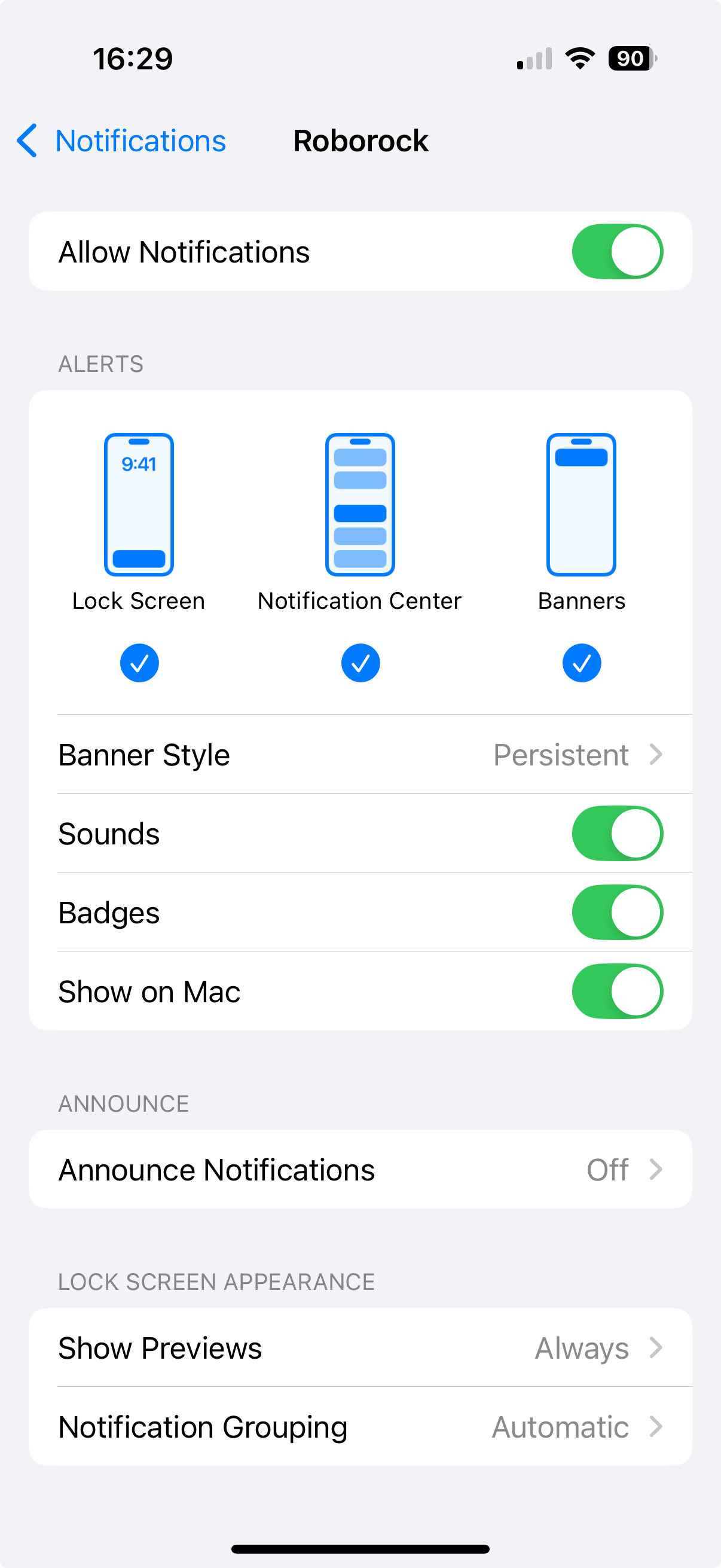Change the Show Previews option
Image resolution: width=721 pixels, height=1568 pixels.
pyautogui.click(x=360, y=1348)
